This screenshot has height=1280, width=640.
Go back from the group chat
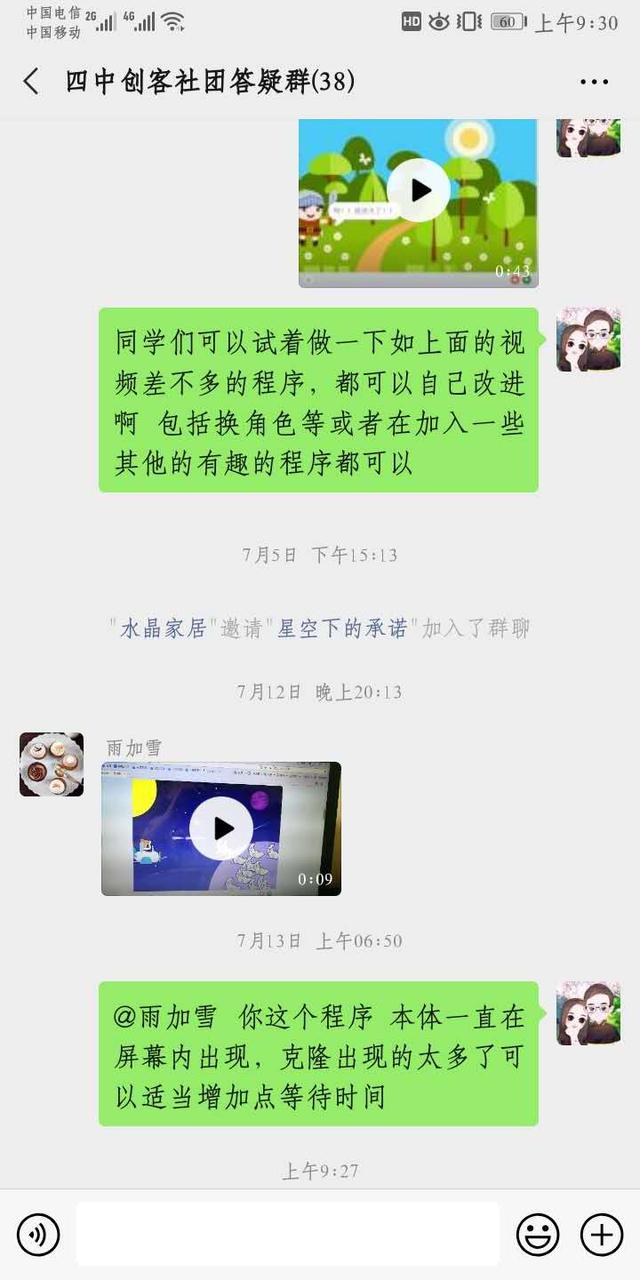31,81
